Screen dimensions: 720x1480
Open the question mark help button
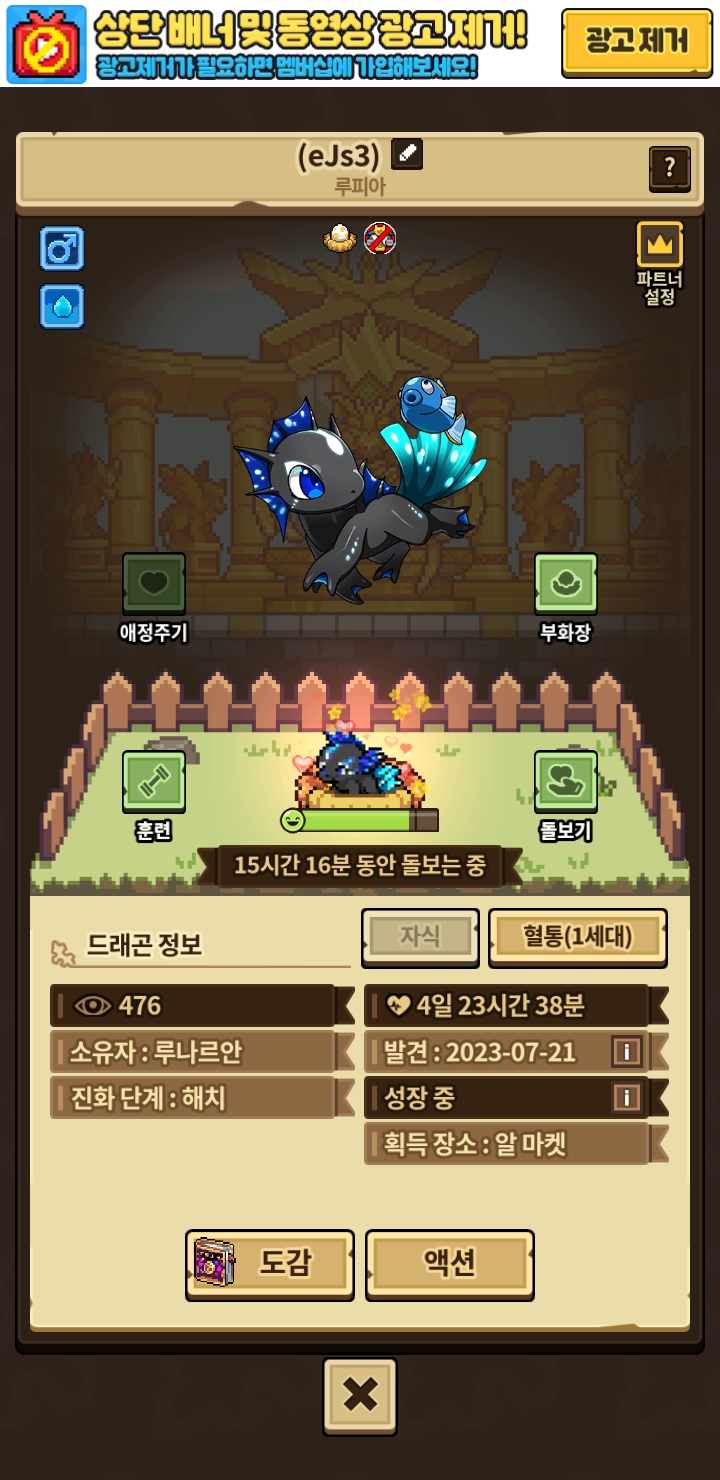click(x=669, y=168)
